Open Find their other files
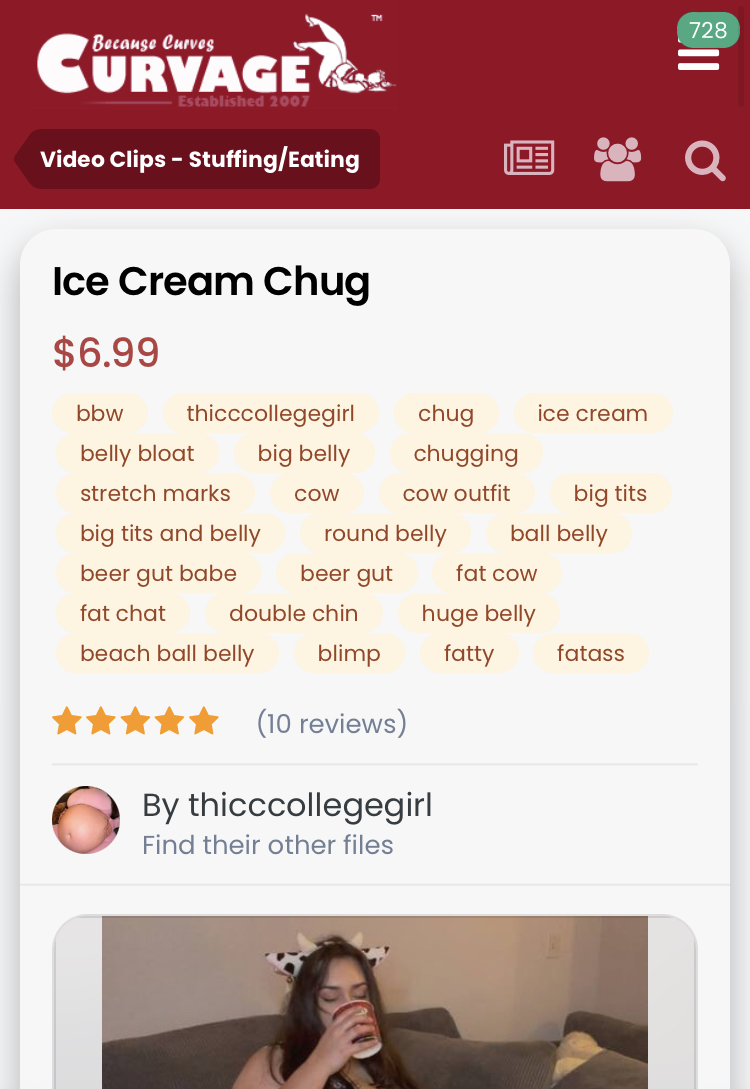 (268, 845)
